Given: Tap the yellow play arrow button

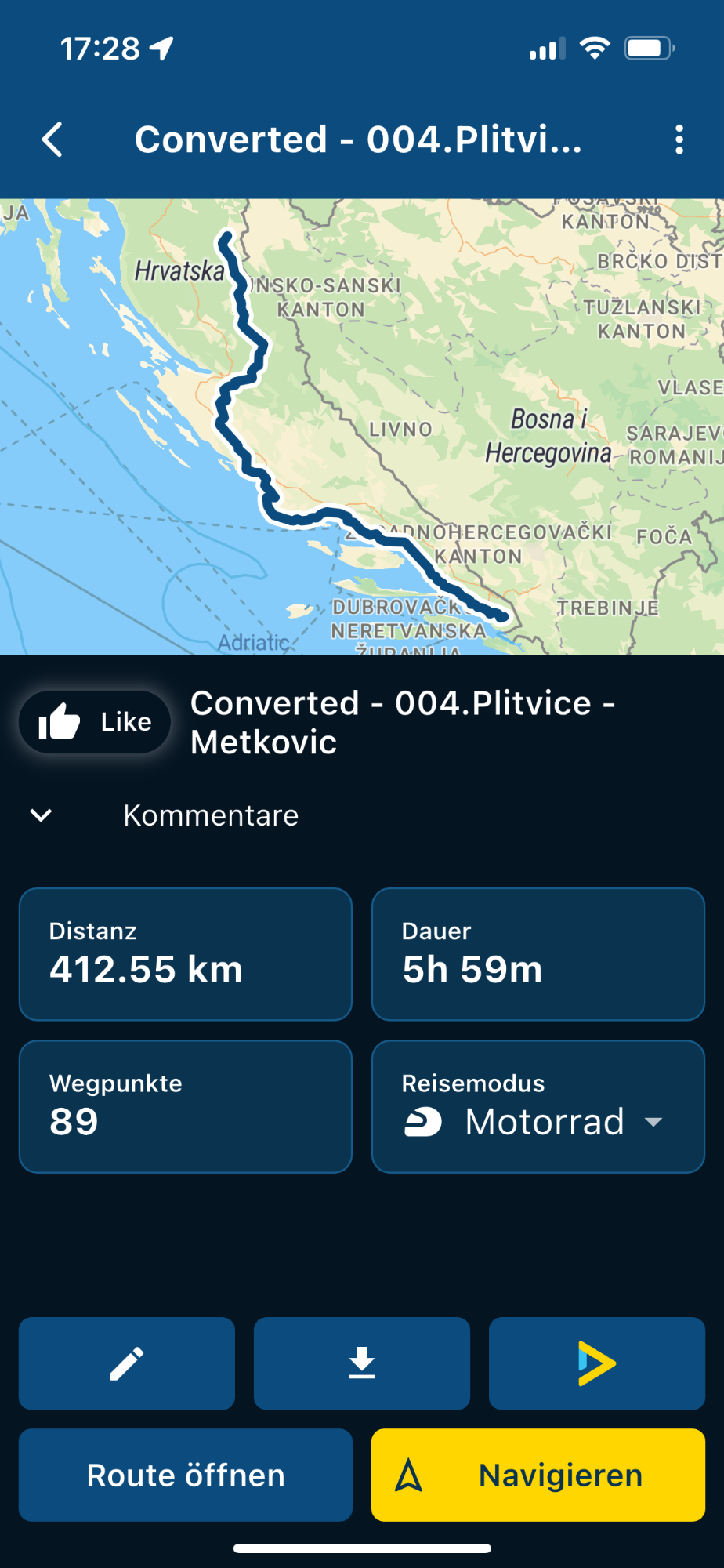Looking at the screenshot, I should point(597,1363).
